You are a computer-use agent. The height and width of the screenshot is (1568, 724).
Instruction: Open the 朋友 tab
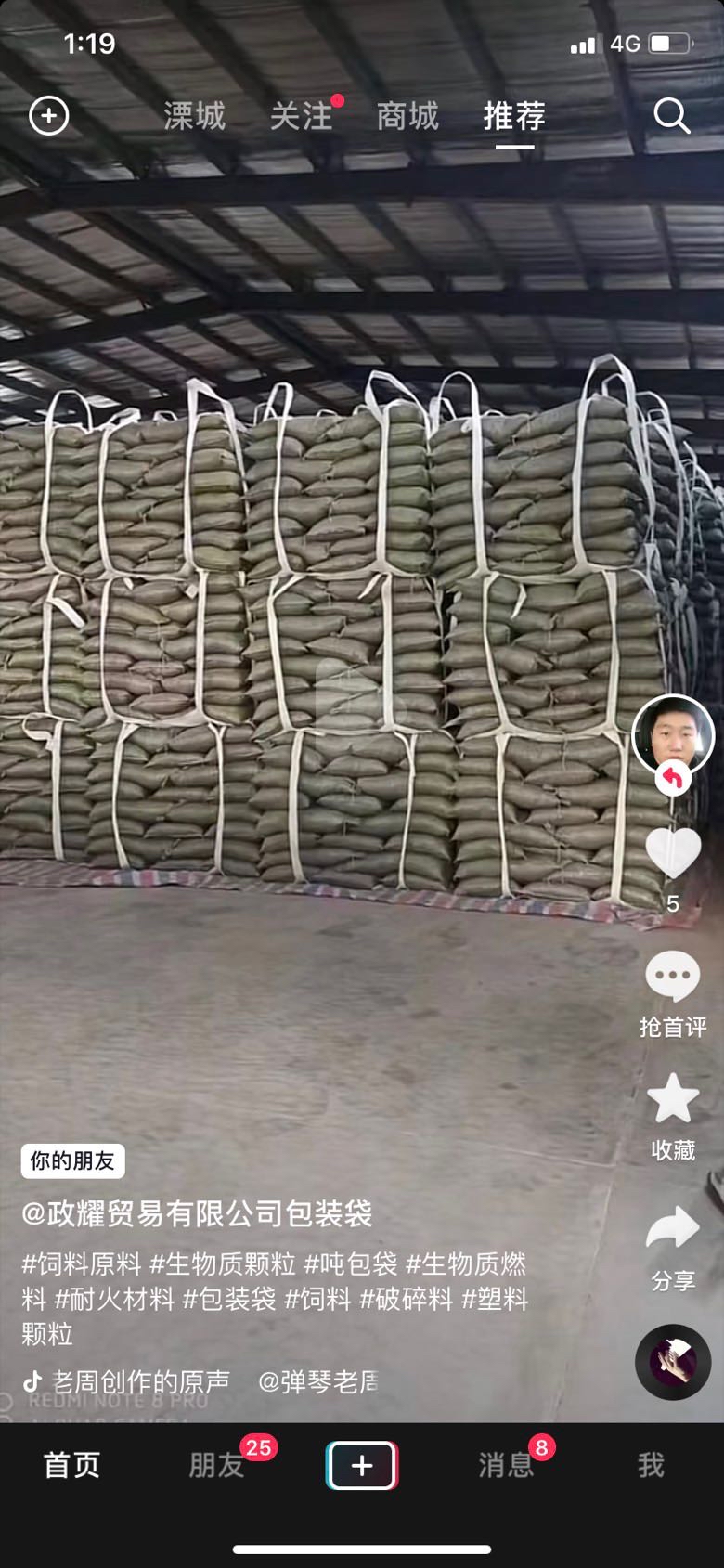[217, 1465]
